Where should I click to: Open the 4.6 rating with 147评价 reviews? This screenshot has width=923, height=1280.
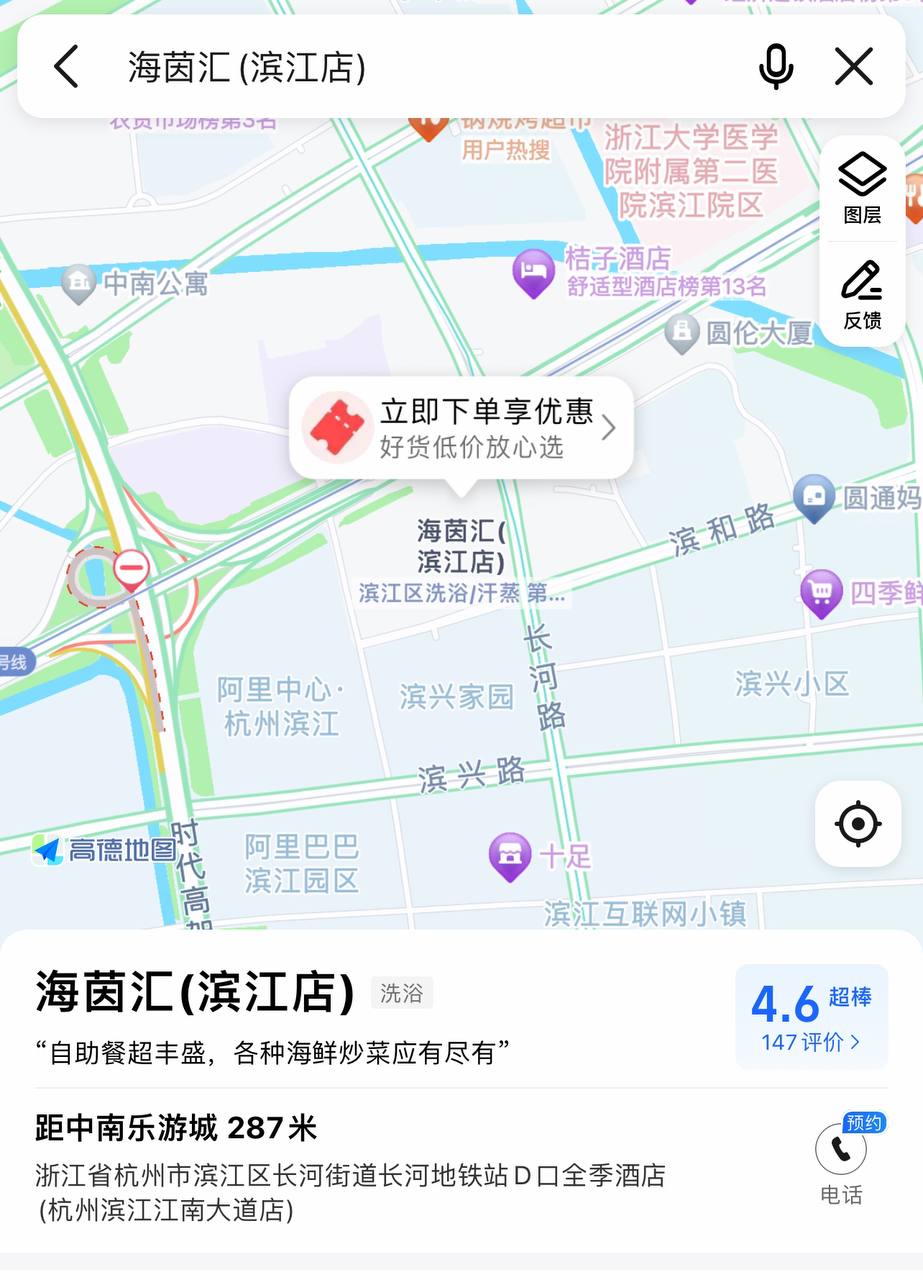point(811,1016)
